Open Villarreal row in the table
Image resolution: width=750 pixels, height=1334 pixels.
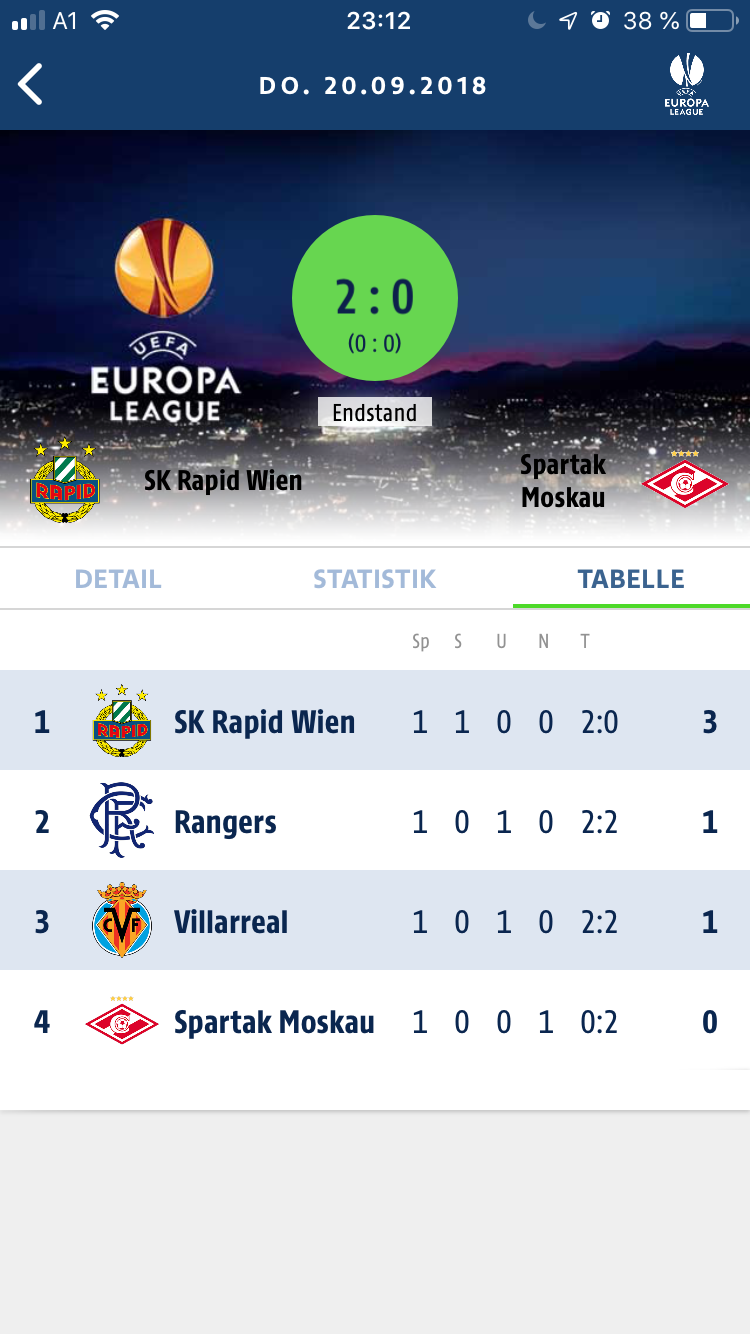375,921
